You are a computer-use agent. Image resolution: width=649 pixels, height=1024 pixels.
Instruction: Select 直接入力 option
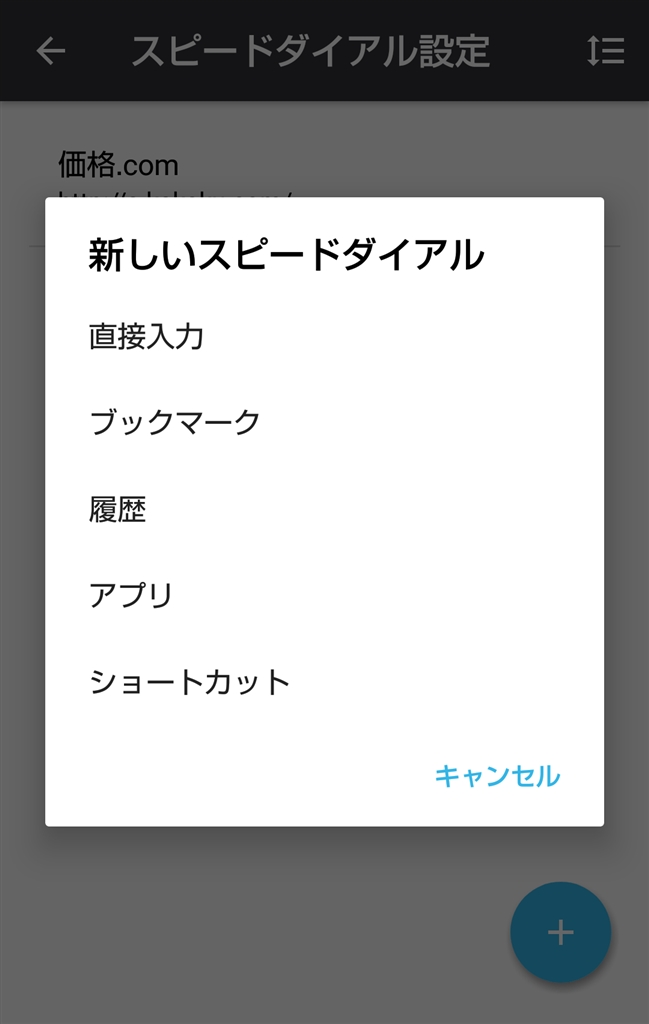click(147, 337)
